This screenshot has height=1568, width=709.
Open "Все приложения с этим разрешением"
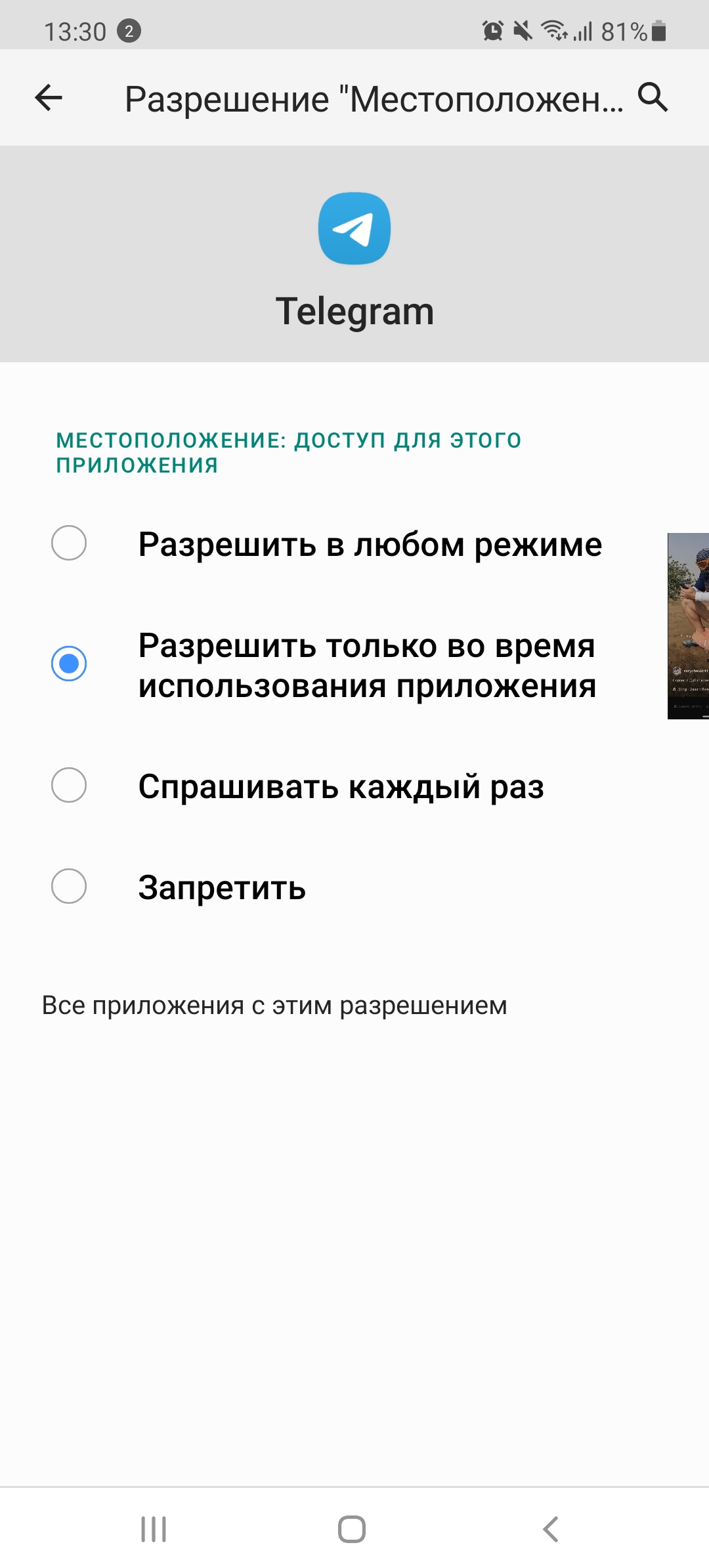tap(274, 1006)
